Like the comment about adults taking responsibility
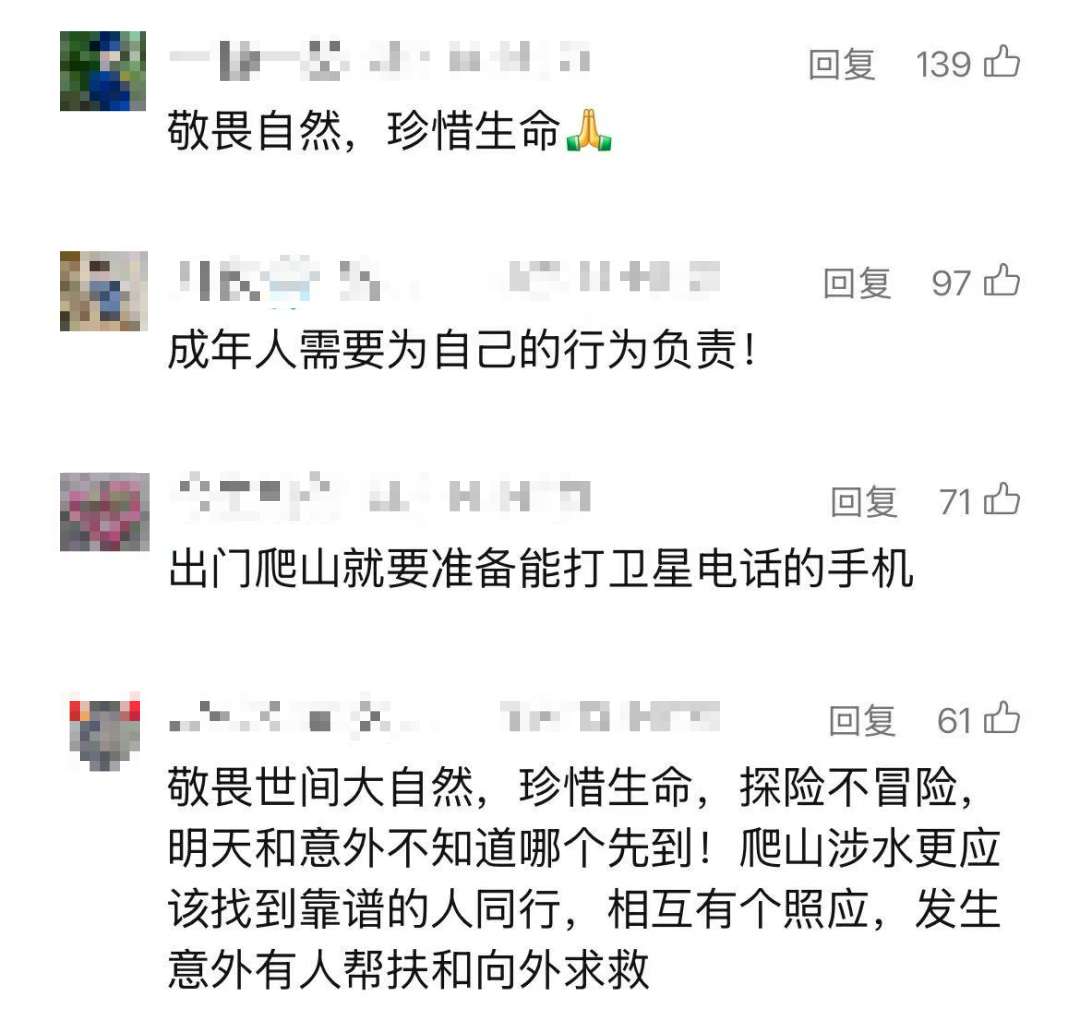Image resolution: width=1080 pixels, height=1021 pixels. coord(1002,283)
